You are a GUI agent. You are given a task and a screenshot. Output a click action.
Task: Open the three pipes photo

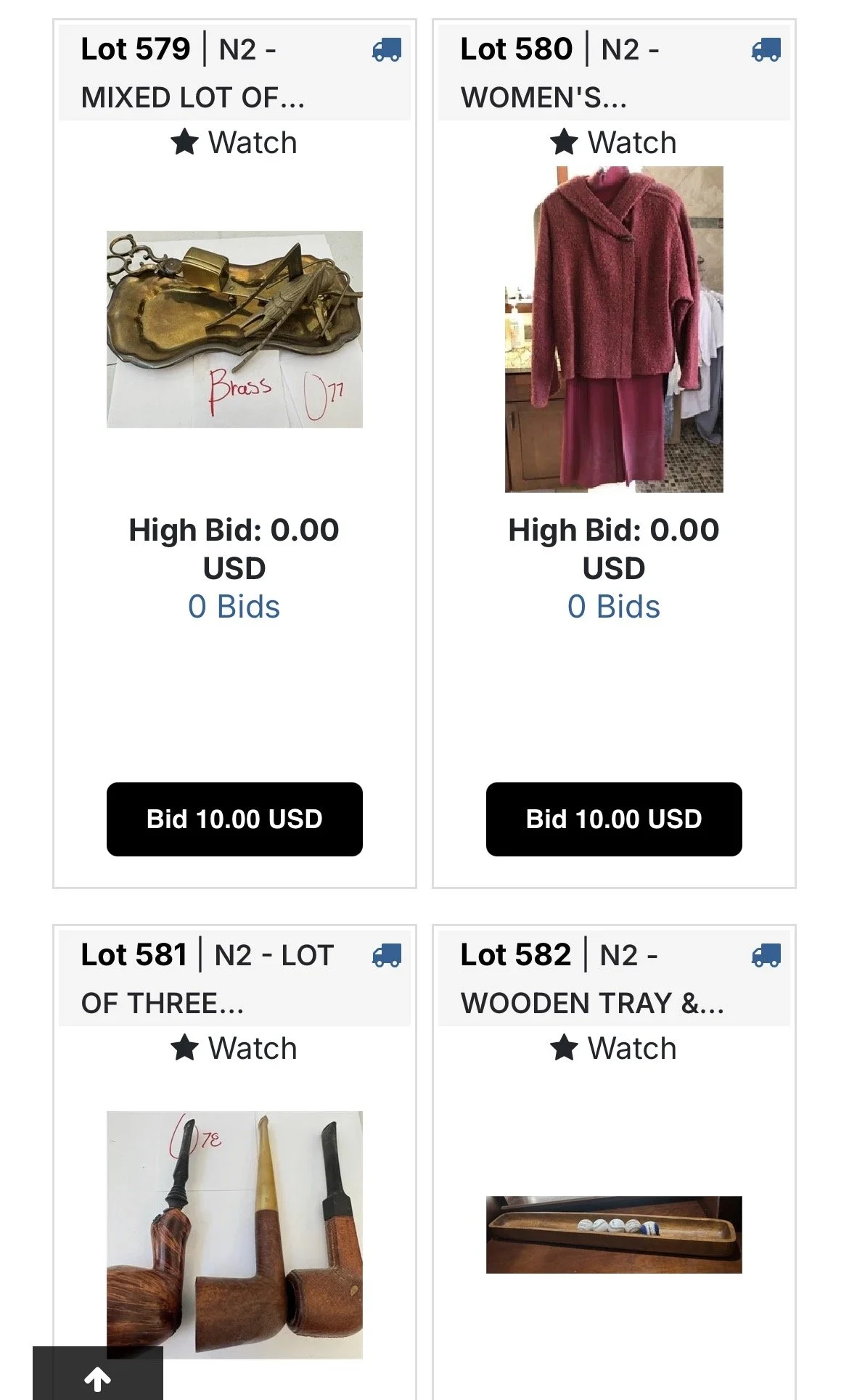click(x=234, y=1235)
